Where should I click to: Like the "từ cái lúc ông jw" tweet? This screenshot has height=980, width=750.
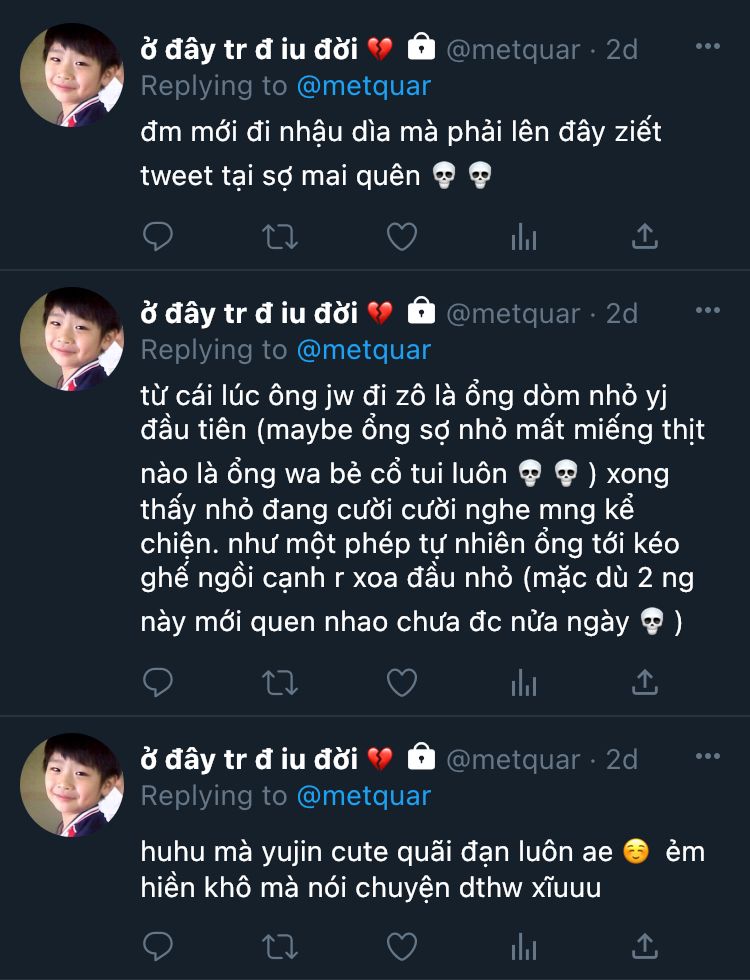[x=402, y=683]
